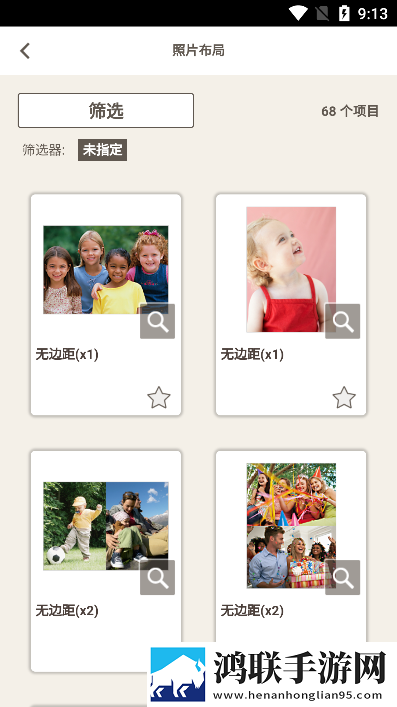Favorite the four girls 无边距(x1) layout
The image size is (397, 707).
159,398
